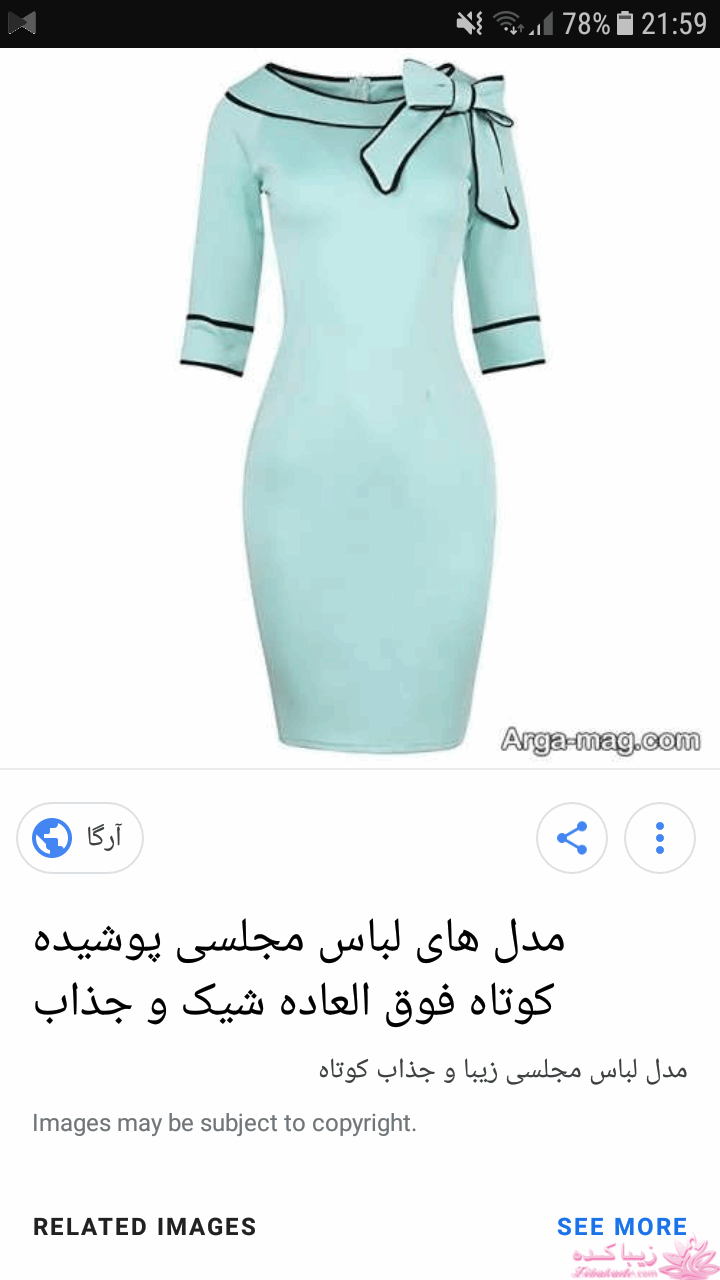
Task: Open the notification icon at top left
Action: tap(22, 22)
